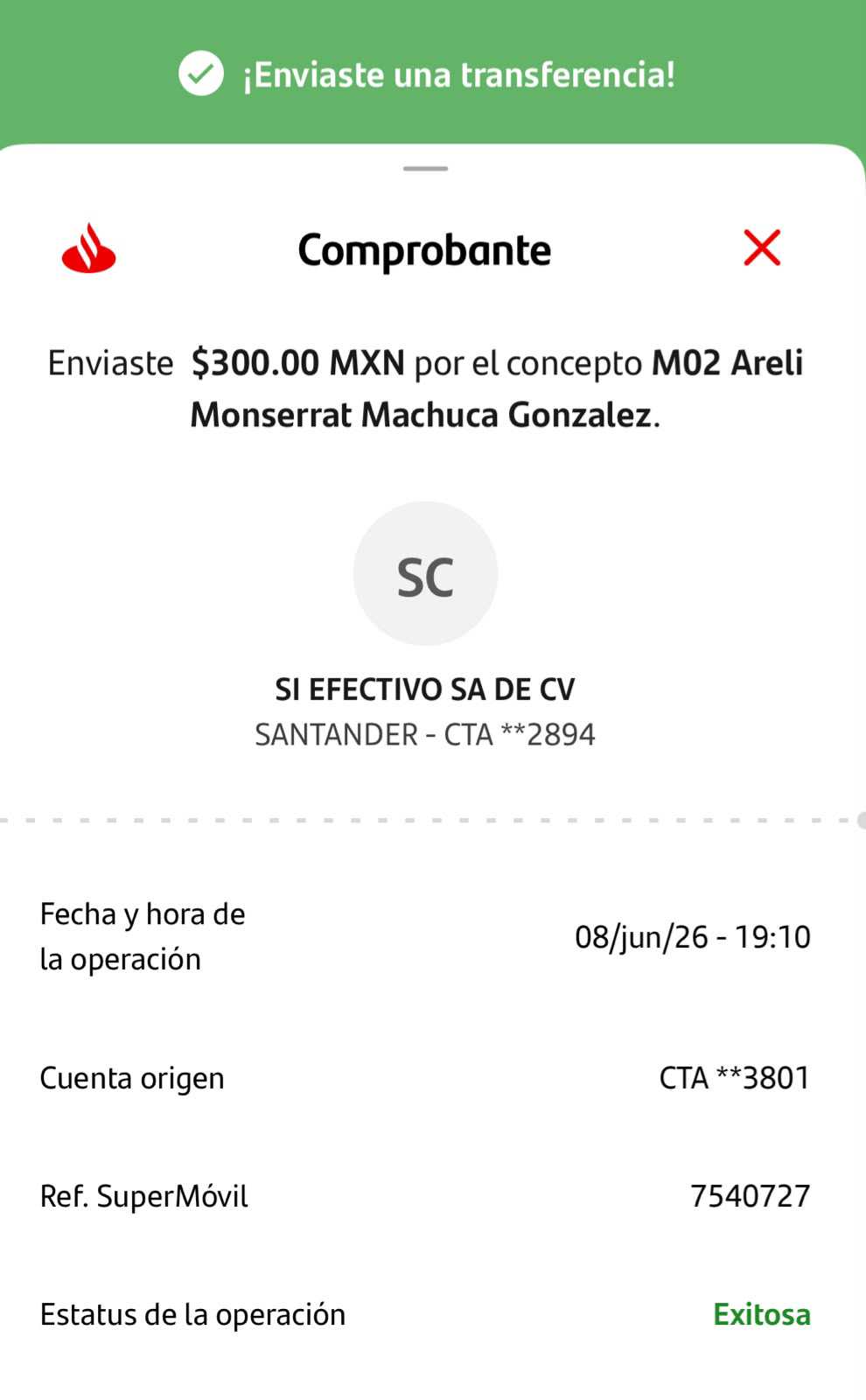Close the Comprobante receipt with the red X
Screen dimensions: 866x1400
762,248
